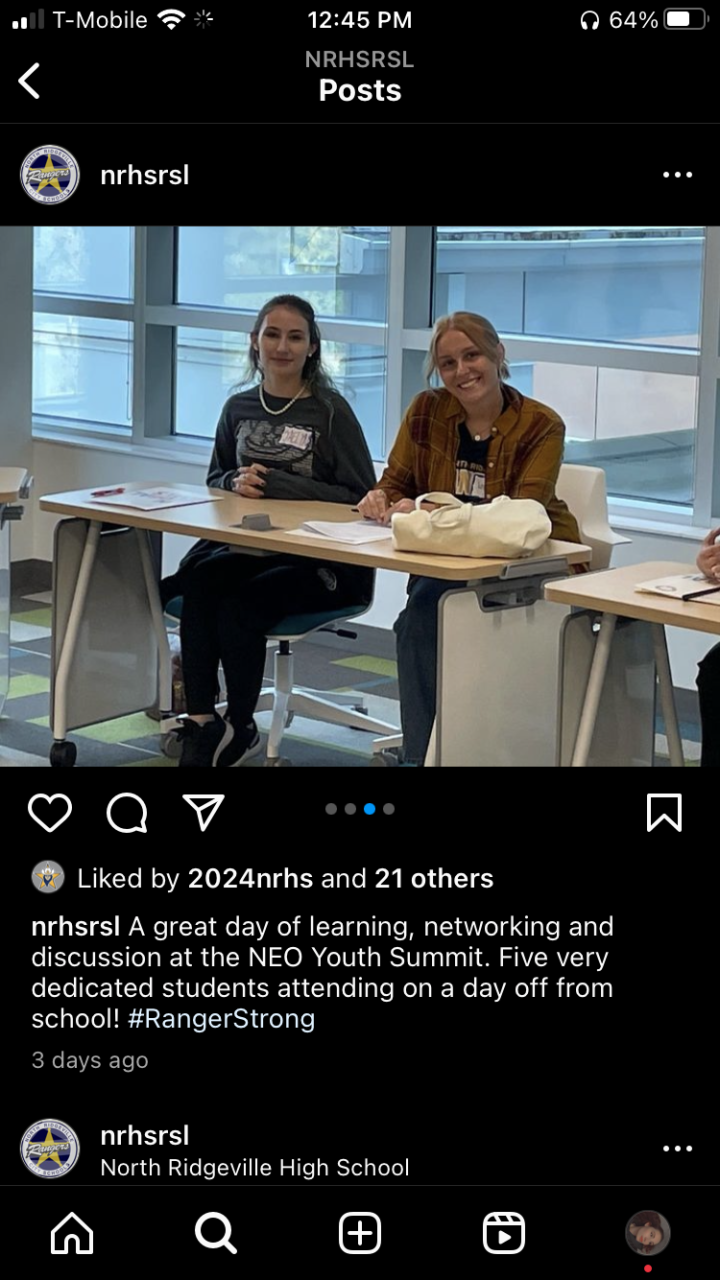
Task: Open options for the North Ridgeville High School post
Action: (677, 1148)
